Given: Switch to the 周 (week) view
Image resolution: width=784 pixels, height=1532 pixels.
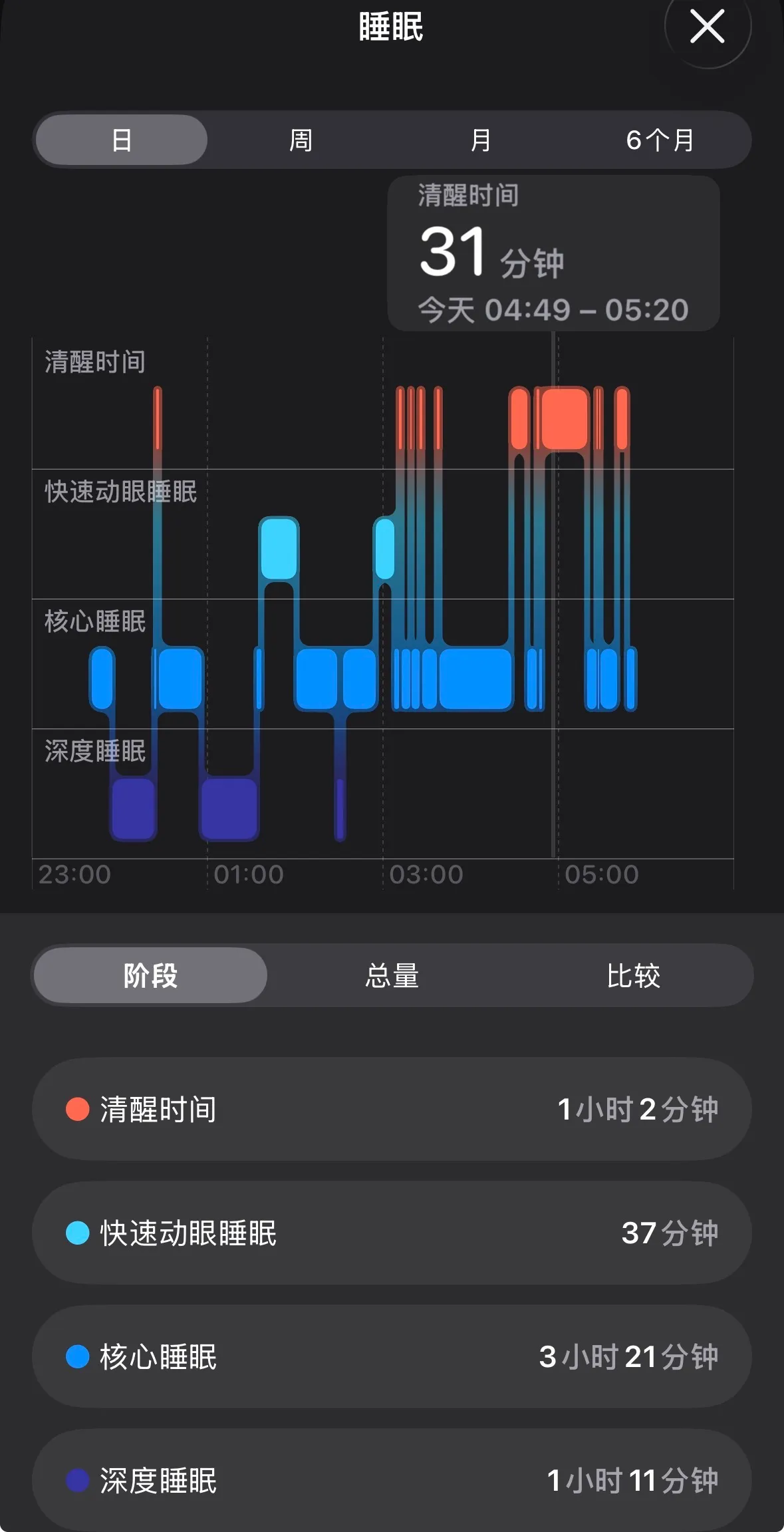Looking at the screenshot, I should tap(301, 140).
